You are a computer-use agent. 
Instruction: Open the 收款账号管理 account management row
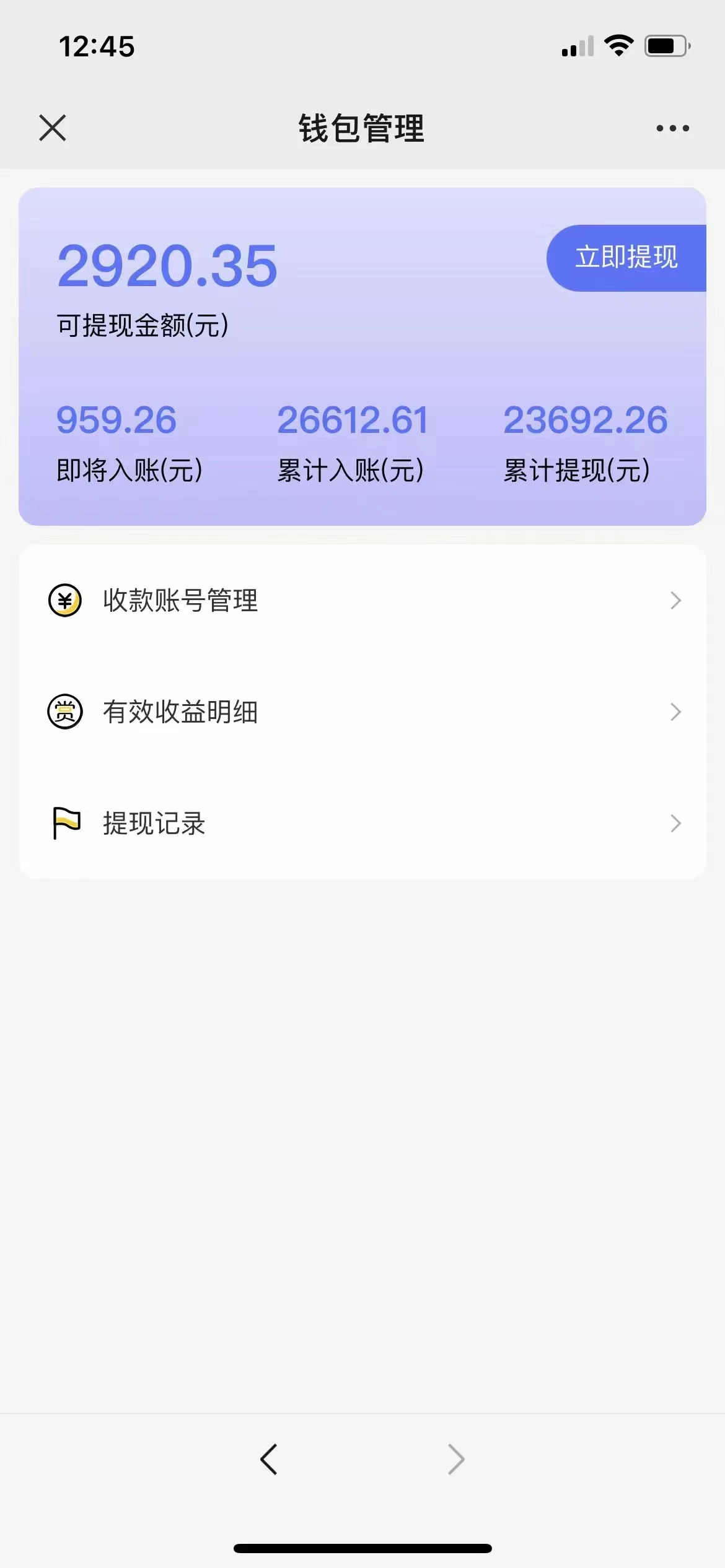(180, 599)
